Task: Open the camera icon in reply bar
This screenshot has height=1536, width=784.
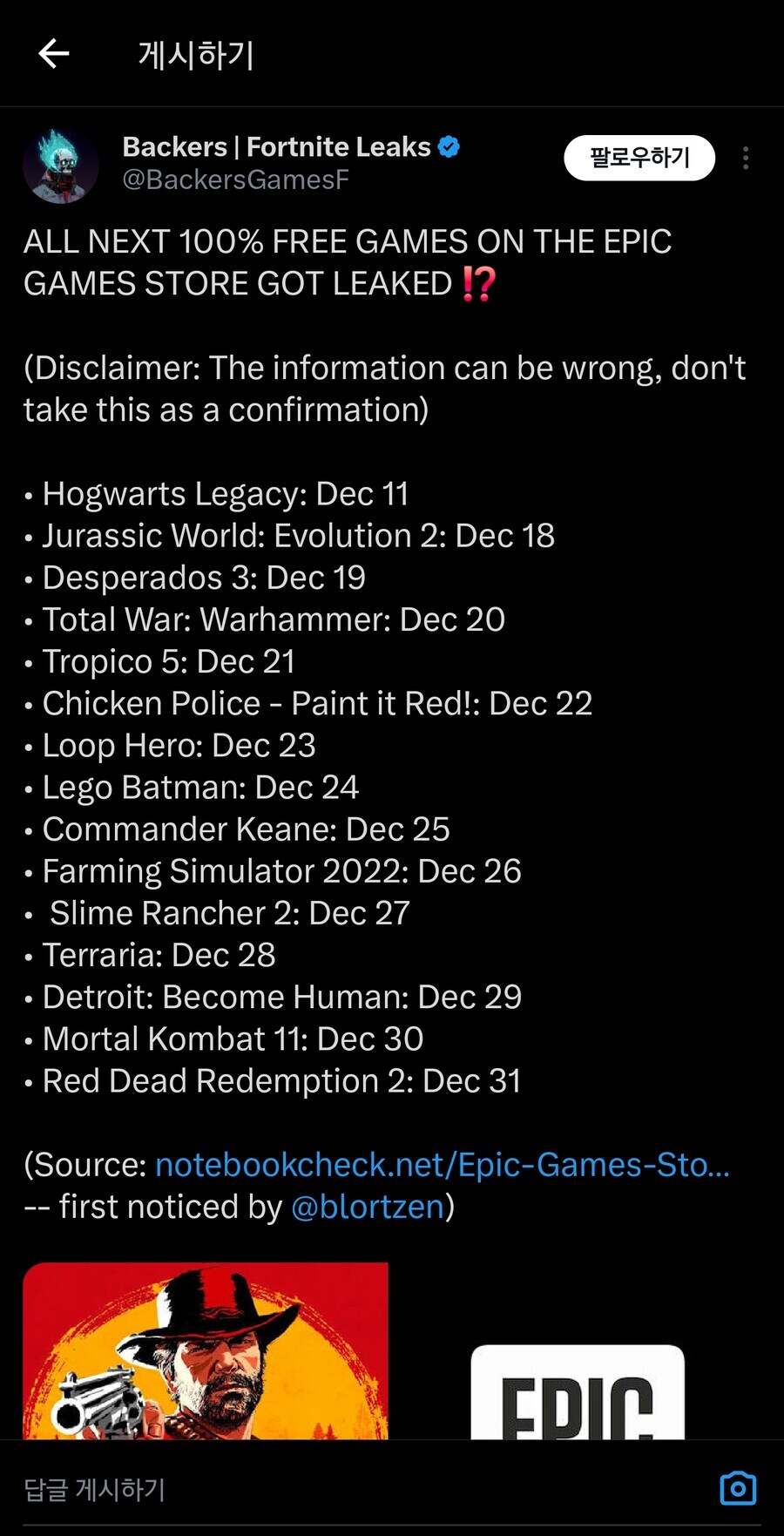Action: pos(738,1488)
